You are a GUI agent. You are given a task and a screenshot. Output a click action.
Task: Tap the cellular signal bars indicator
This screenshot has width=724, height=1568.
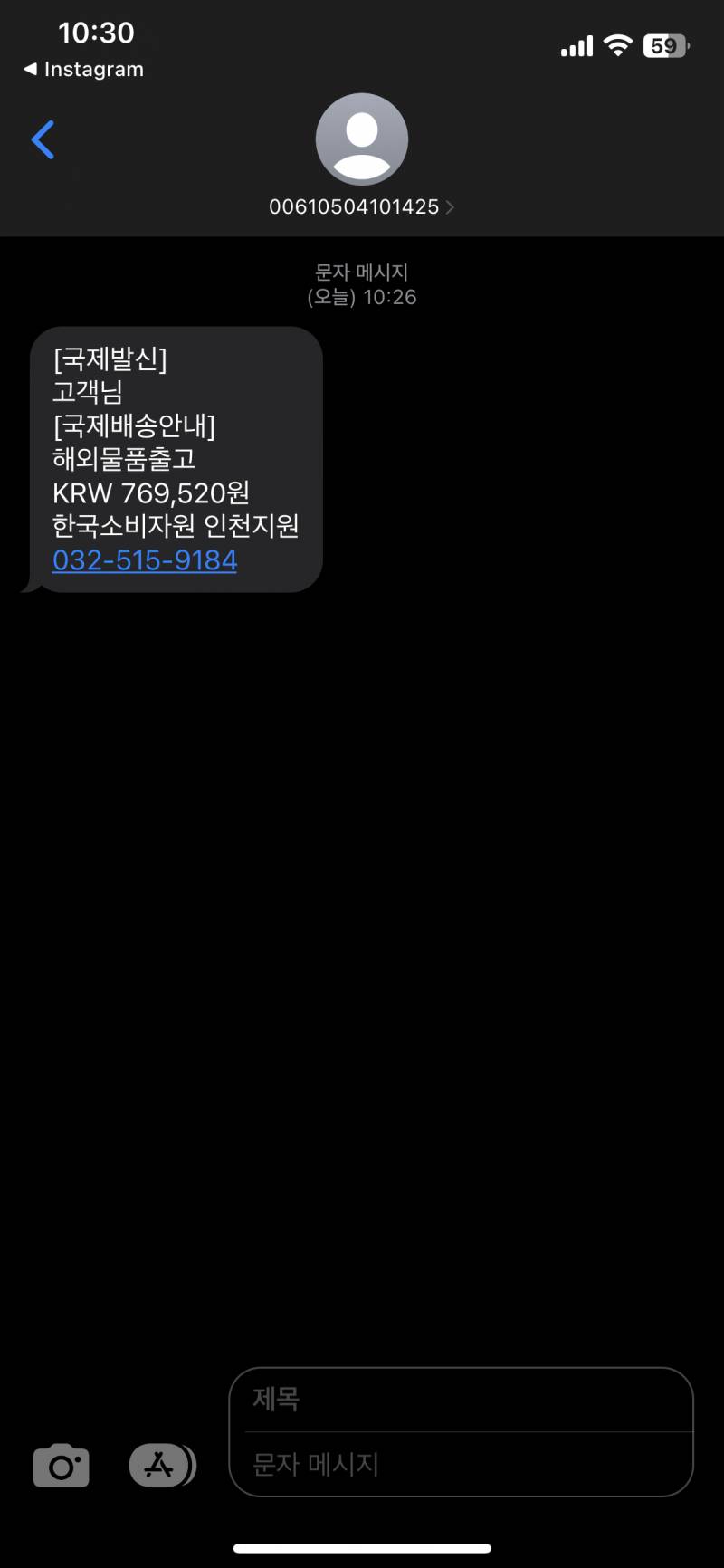tap(576, 45)
